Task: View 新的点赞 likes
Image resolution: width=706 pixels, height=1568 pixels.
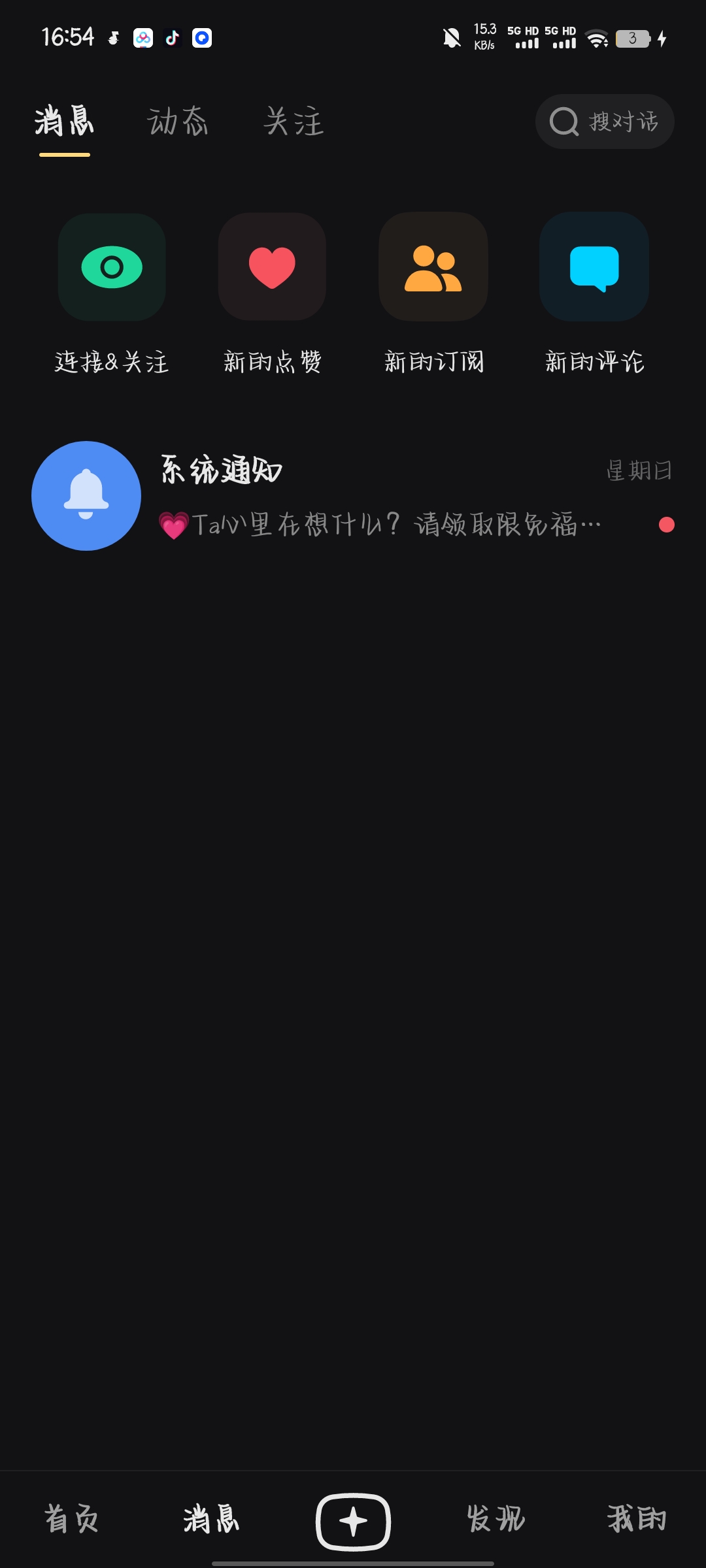Action: 272,267
